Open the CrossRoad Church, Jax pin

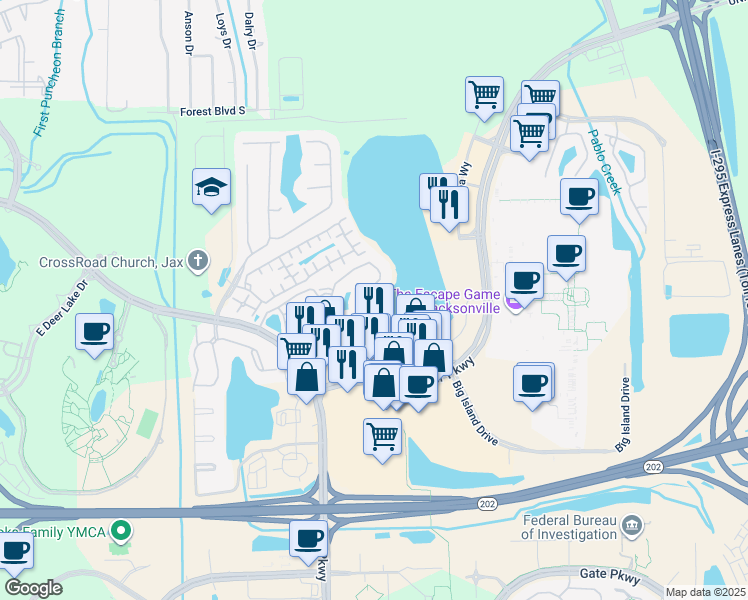click(198, 262)
